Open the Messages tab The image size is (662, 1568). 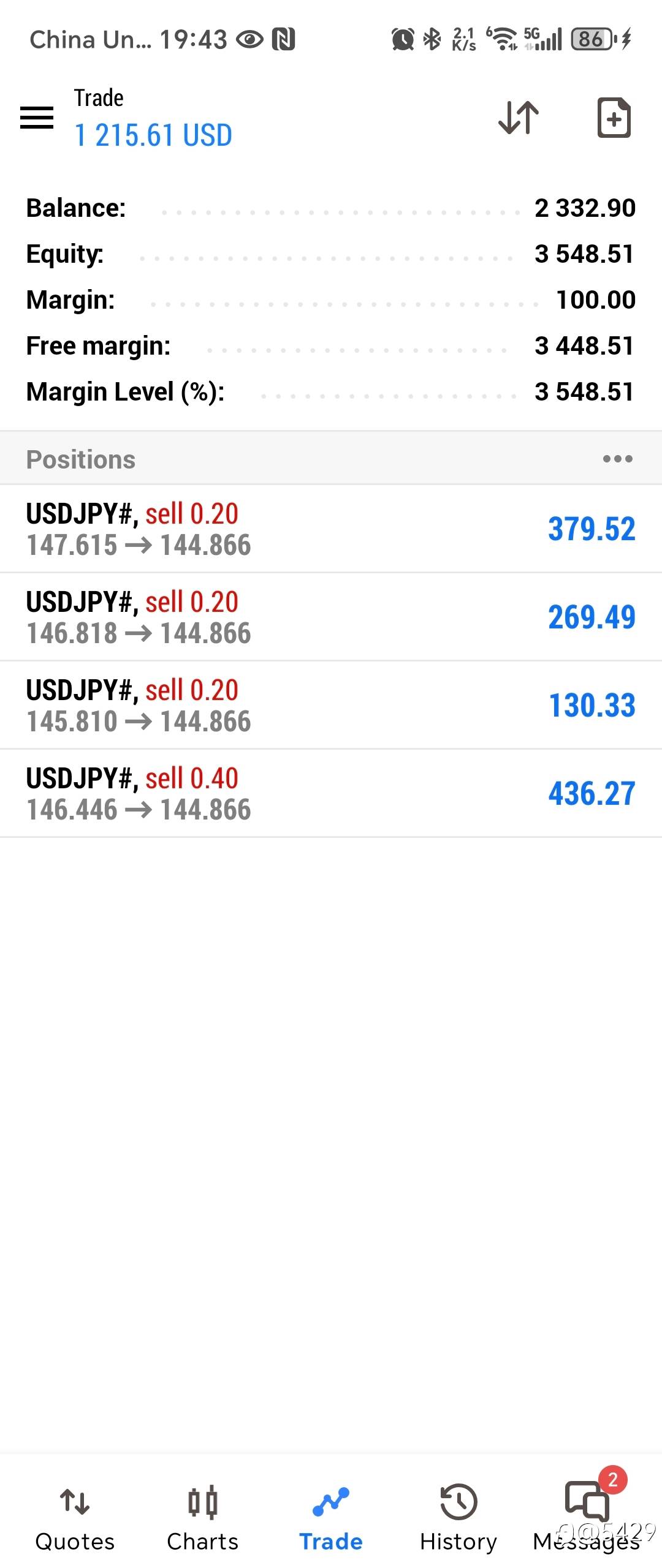[587, 1517]
